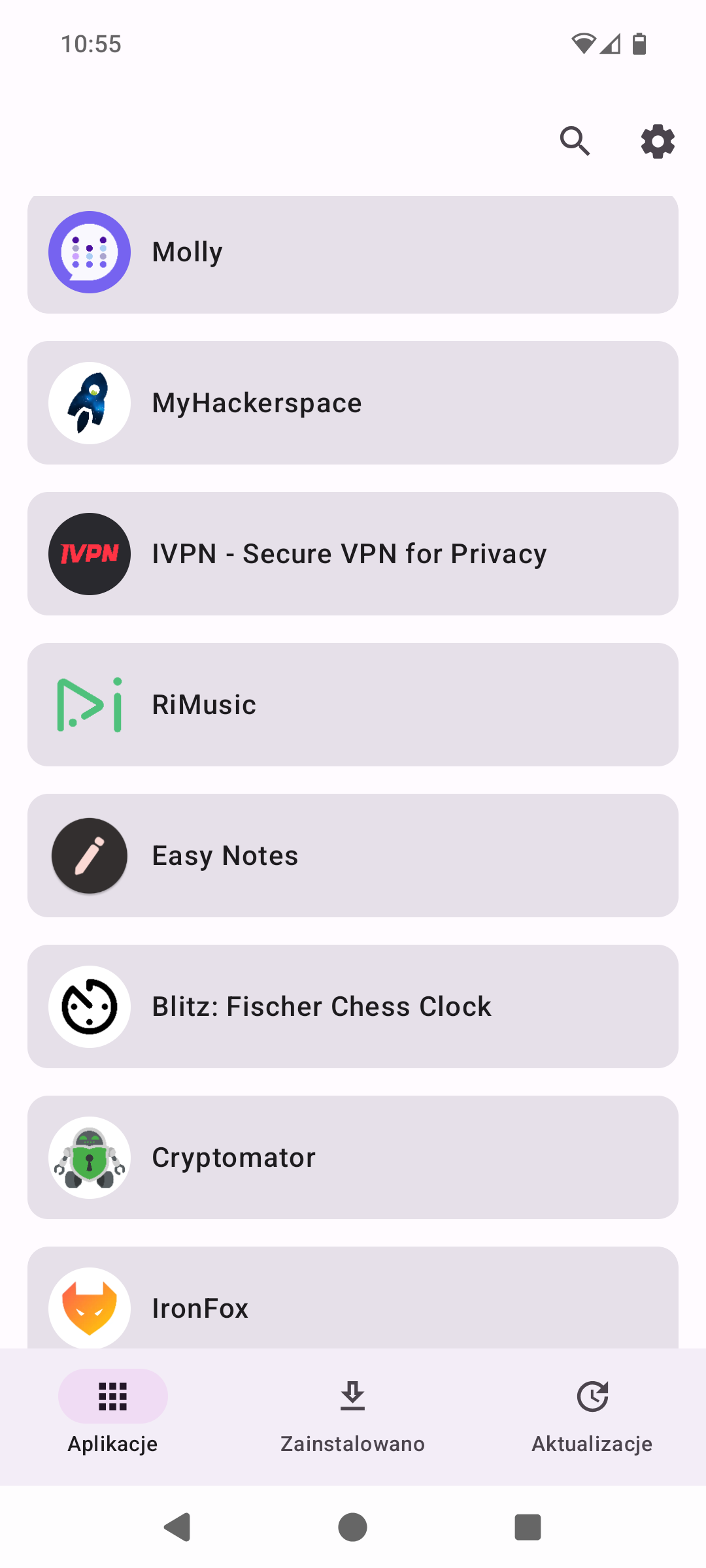
Task: Select MyHackerspace from the list
Action: [353, 403]
